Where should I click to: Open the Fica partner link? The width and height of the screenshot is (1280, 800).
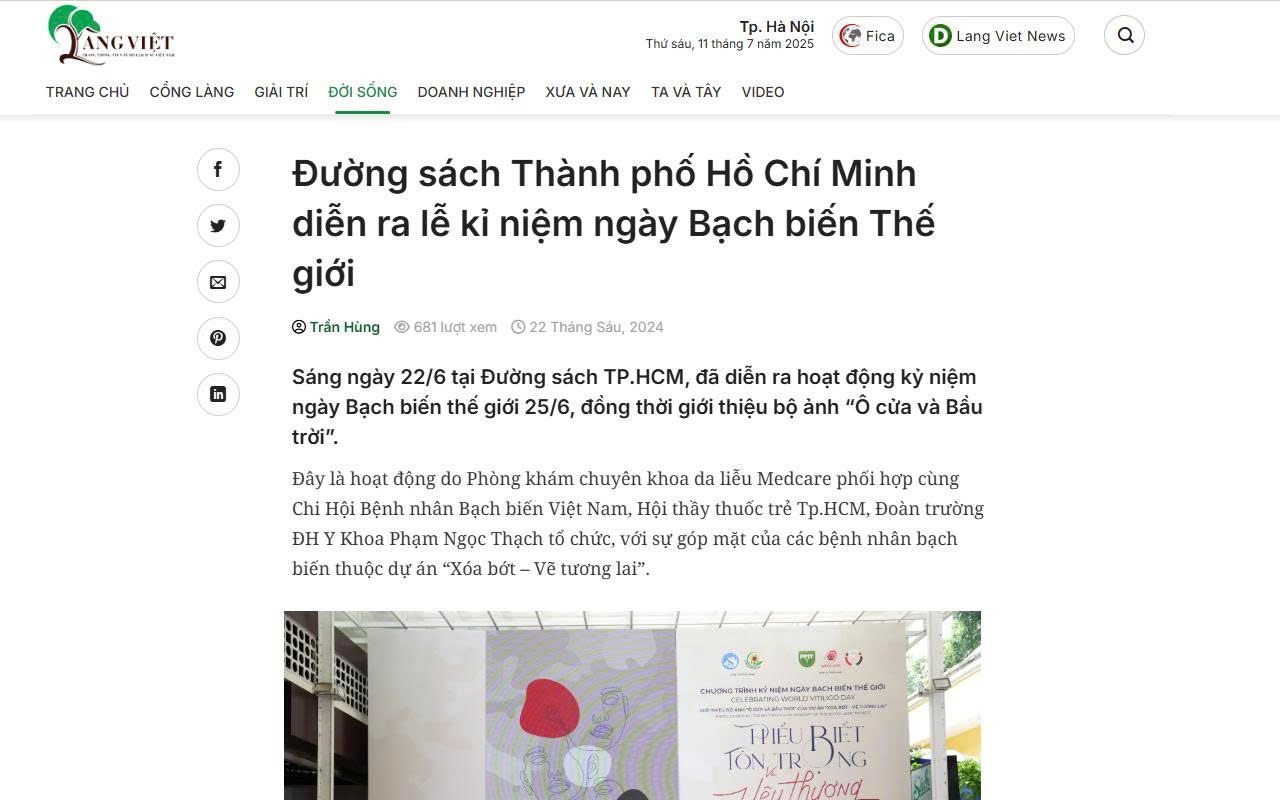(868, 36)
